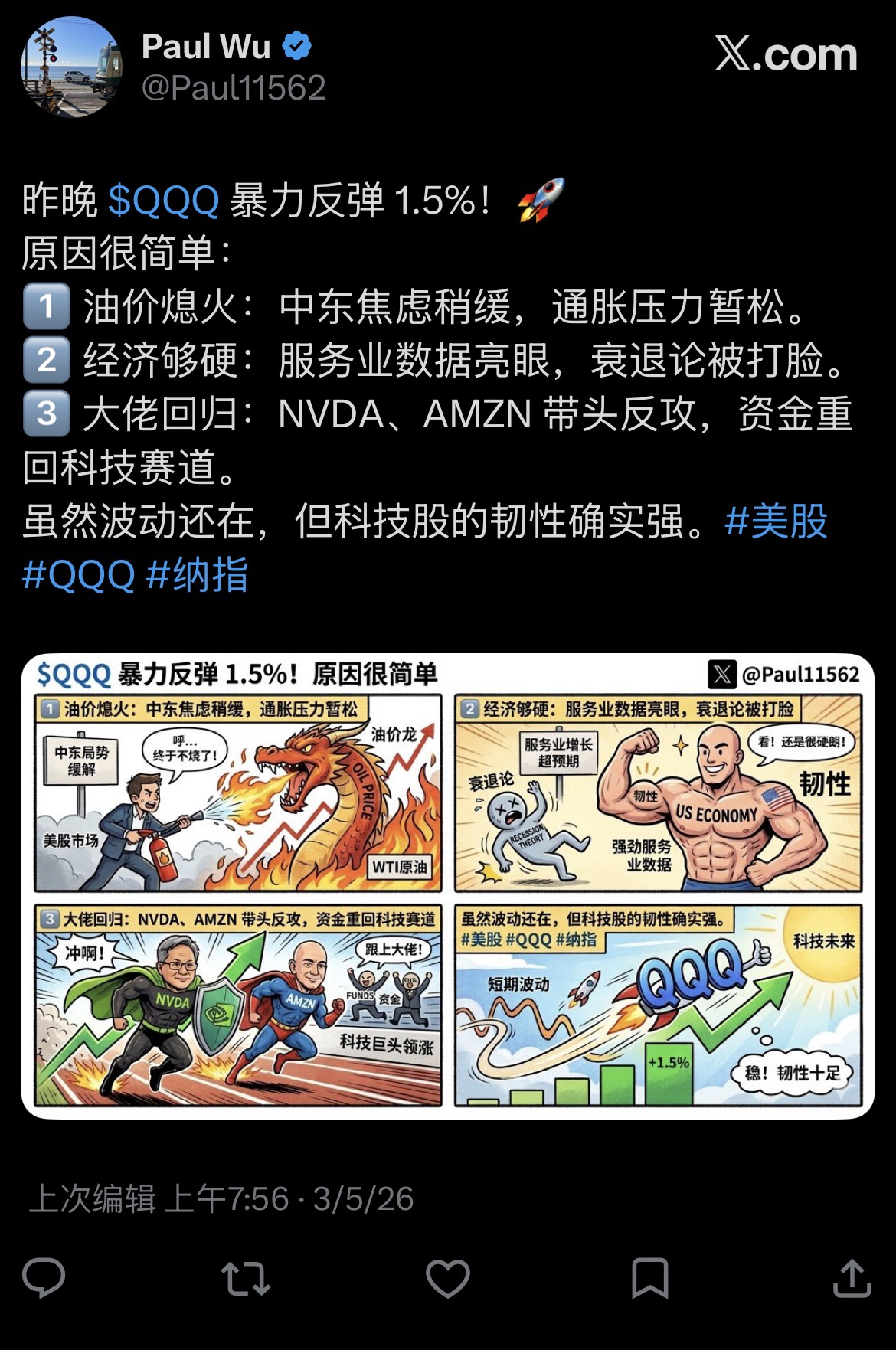Open the #QQQ hashtag
This screenshot has width=896, height=1350.
point(79,575)
